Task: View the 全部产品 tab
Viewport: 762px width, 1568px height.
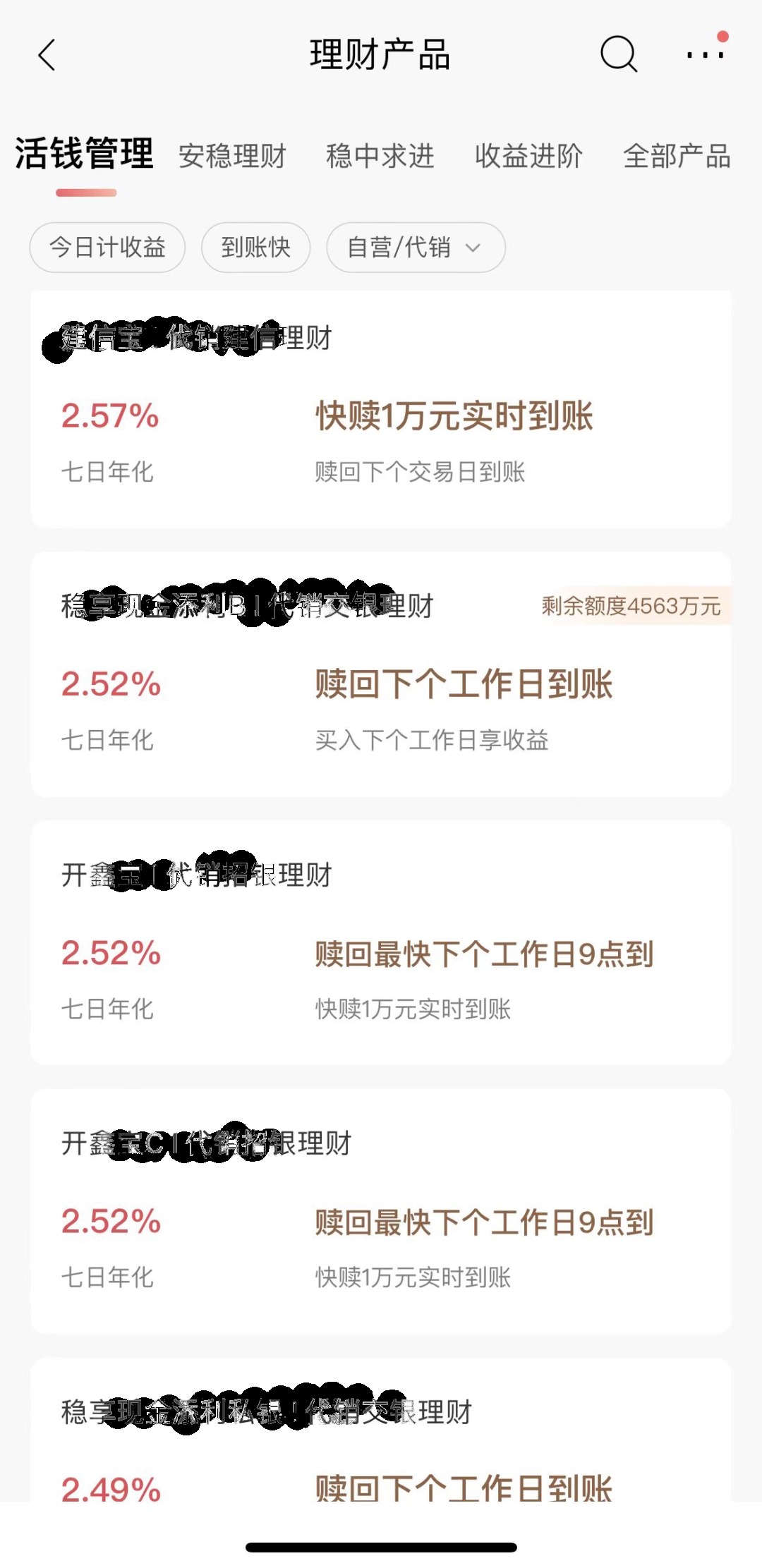Action: click(x=677, y=156)
